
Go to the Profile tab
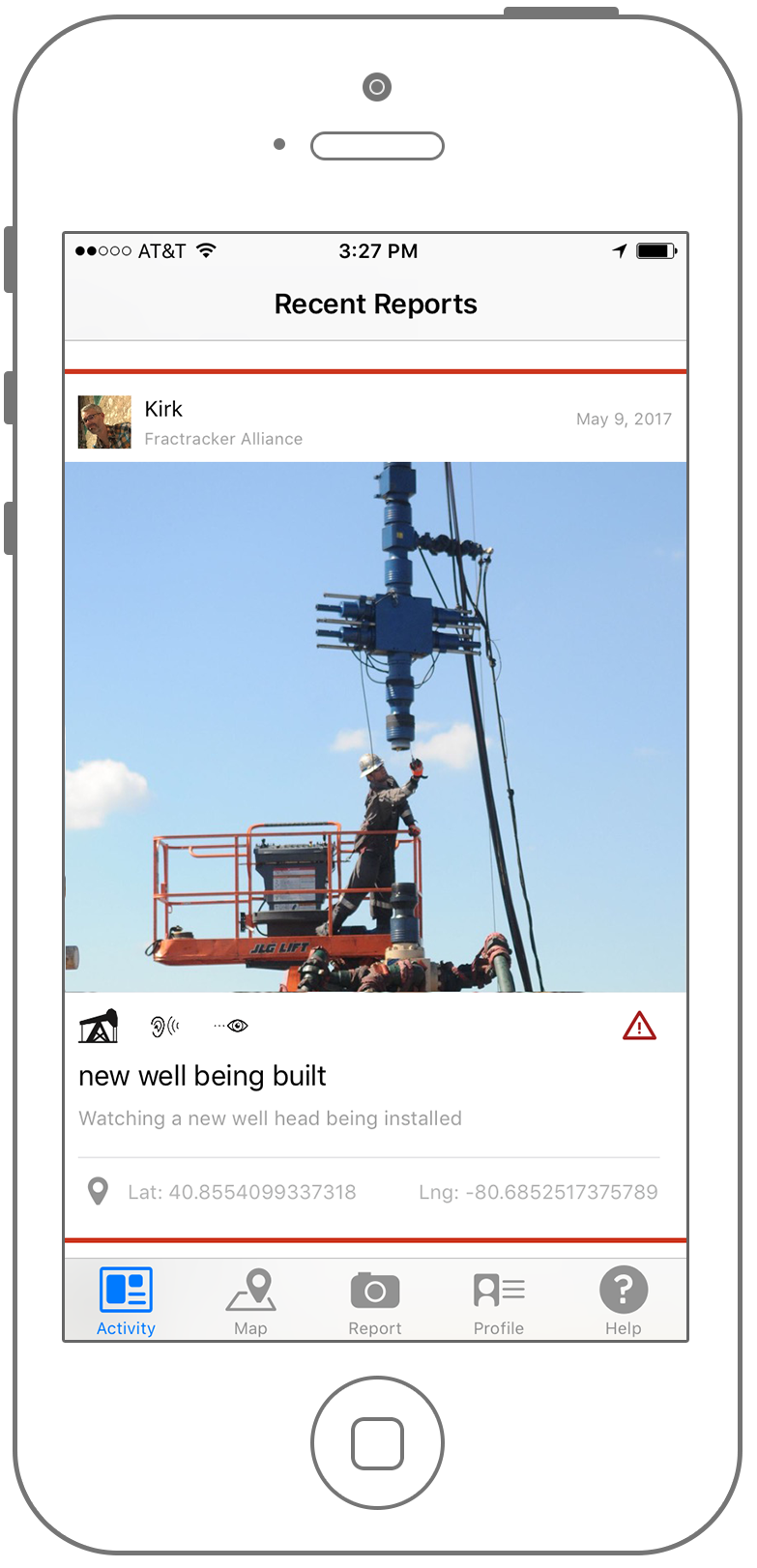coord(499,1300)
